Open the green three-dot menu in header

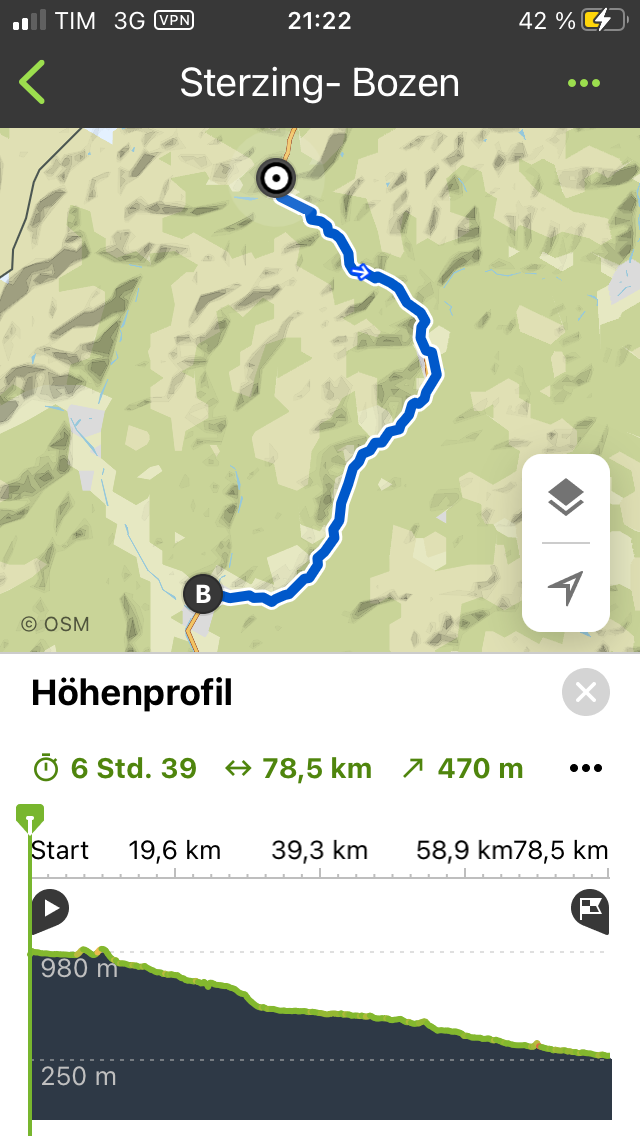[583, 83]
